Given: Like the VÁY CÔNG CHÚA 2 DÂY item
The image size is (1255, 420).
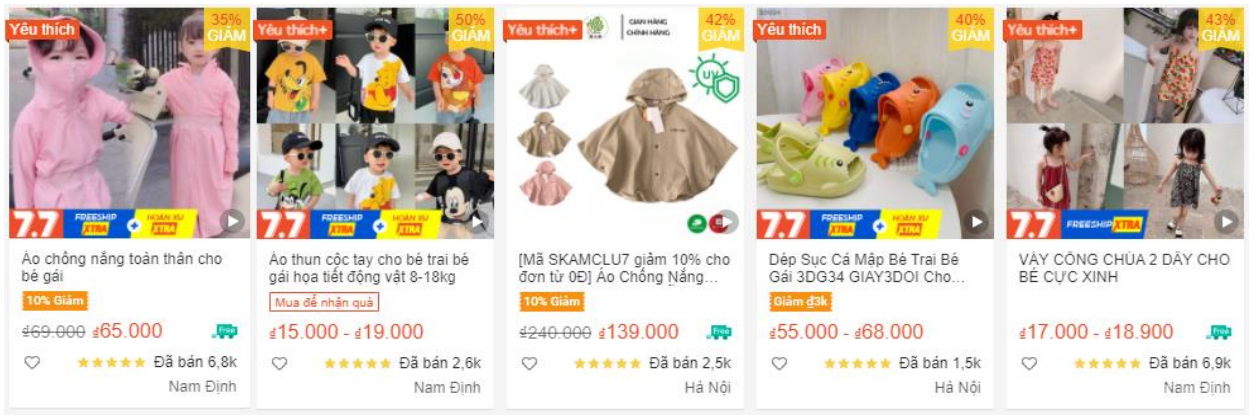Looking at the screenshot, I should tap(1029, 363).
